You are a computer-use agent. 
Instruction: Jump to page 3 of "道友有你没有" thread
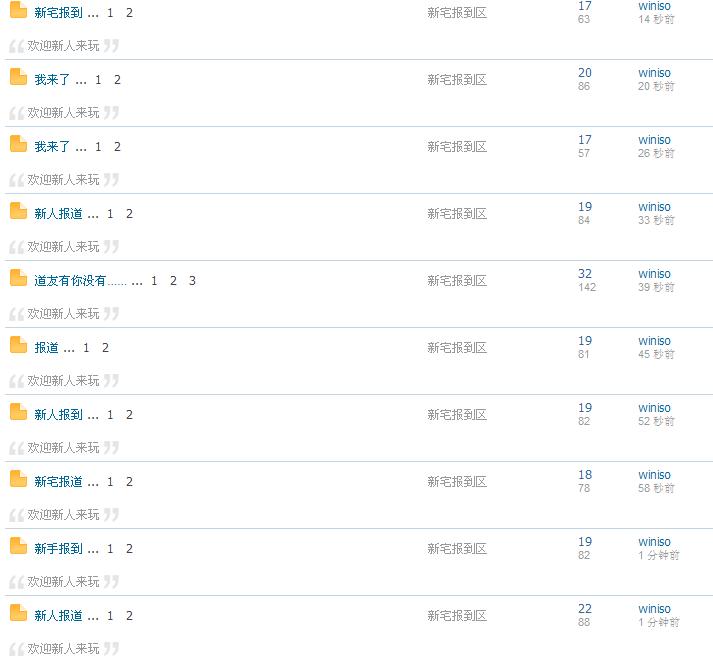point(192,281)
